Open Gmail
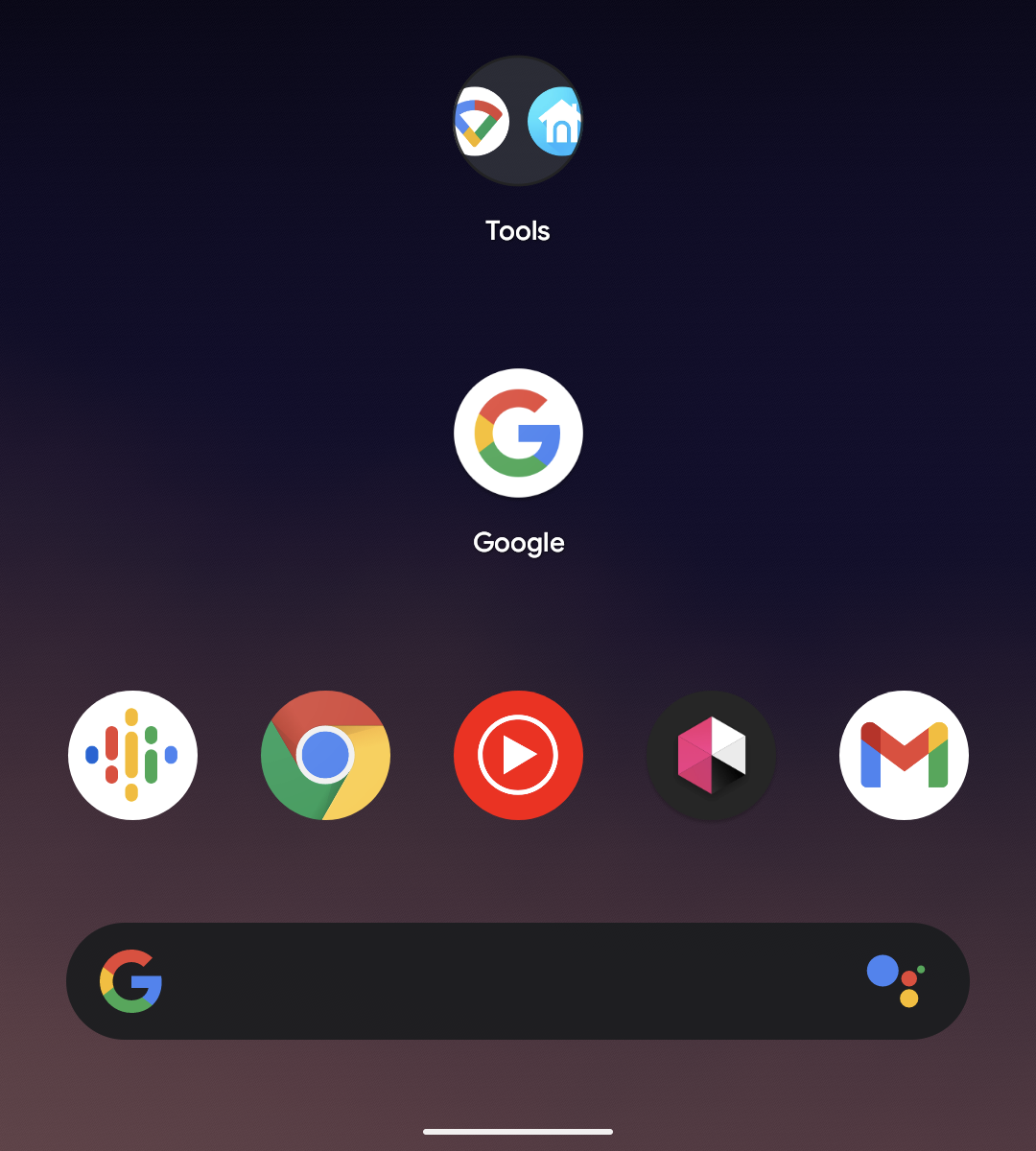 904,755
